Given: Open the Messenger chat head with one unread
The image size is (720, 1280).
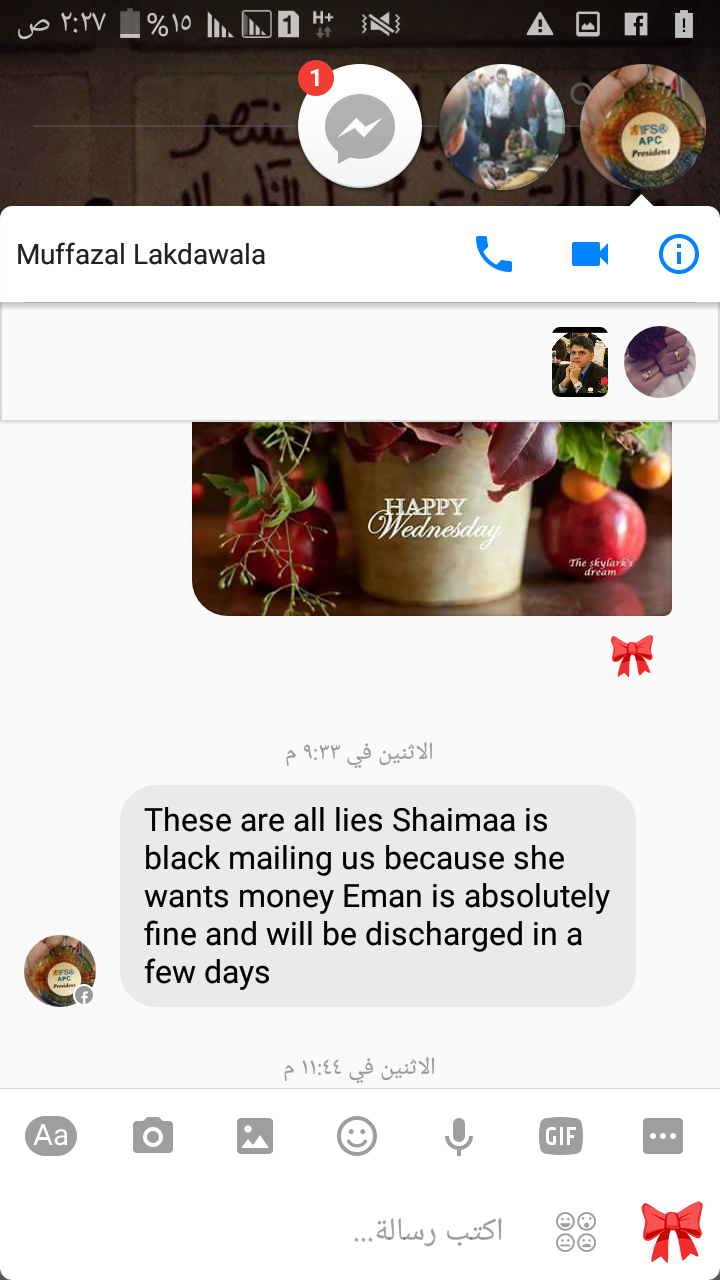Looking at the screenshot, I should click(360, 127).
